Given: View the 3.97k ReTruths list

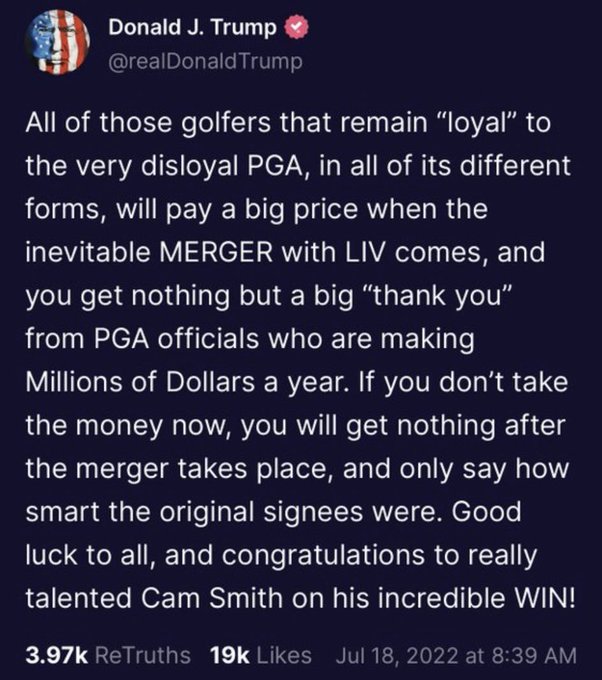Looking at the screenshot, I should tap(107, 656).
